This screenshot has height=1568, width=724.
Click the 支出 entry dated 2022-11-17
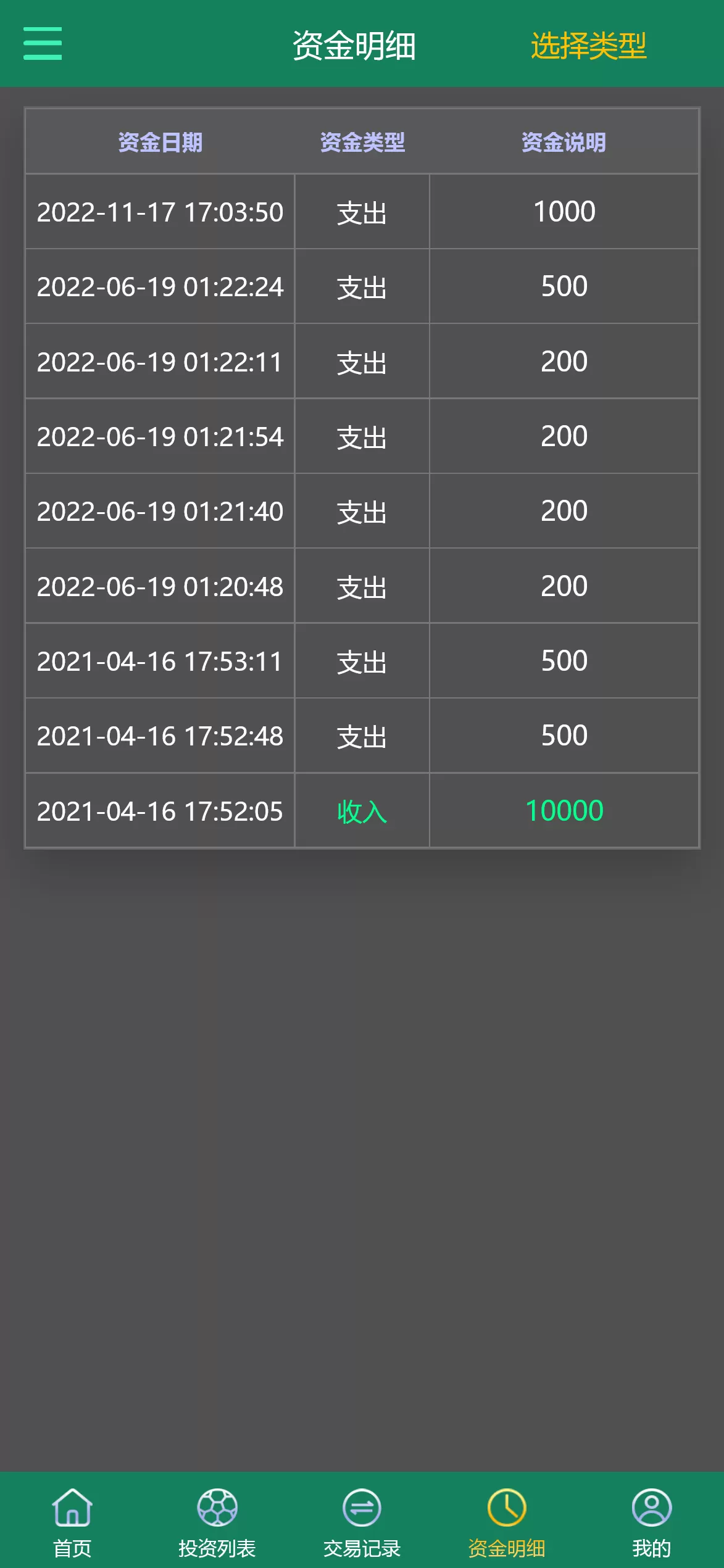pos(361,212)
